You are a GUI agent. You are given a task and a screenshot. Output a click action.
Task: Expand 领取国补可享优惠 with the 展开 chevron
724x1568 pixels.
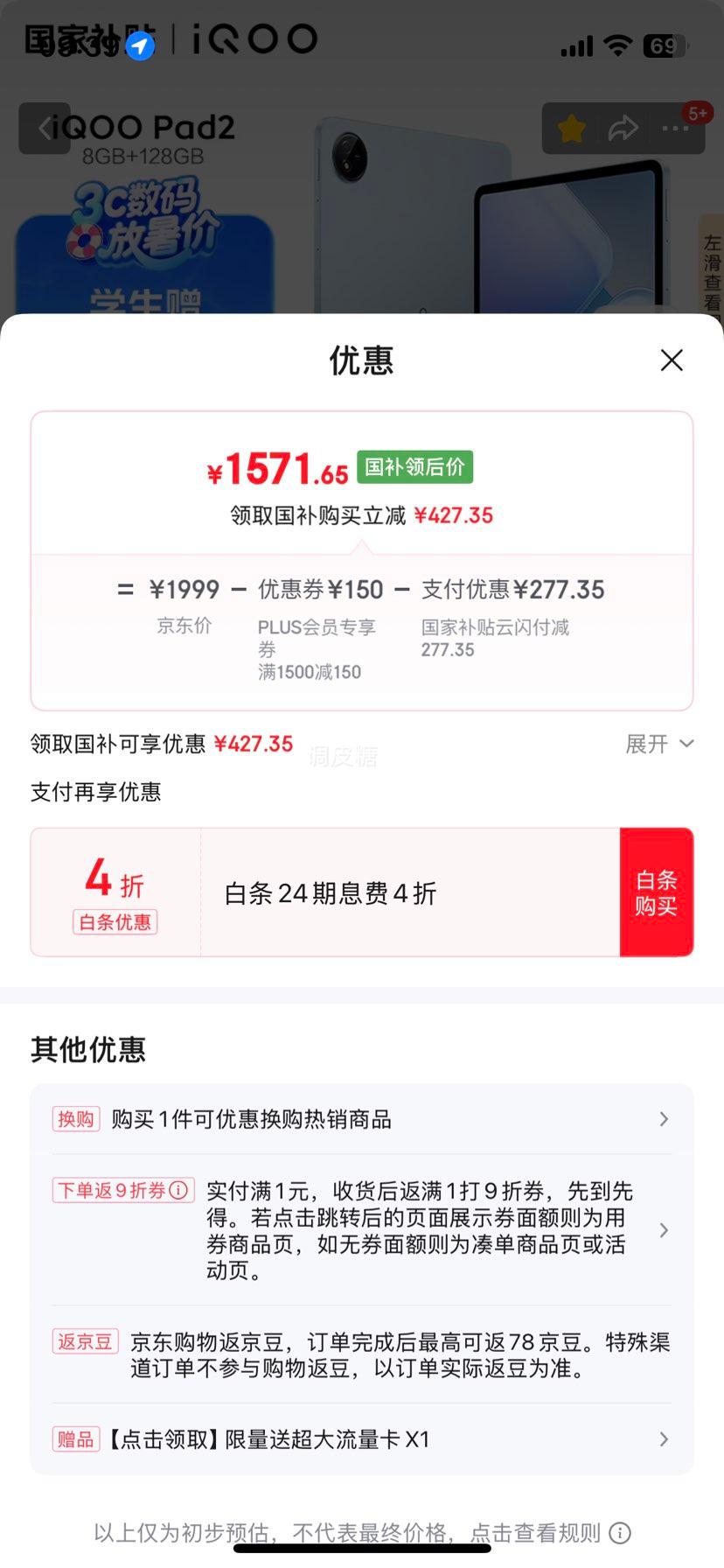pyautogui.click(x=659, y=743)
